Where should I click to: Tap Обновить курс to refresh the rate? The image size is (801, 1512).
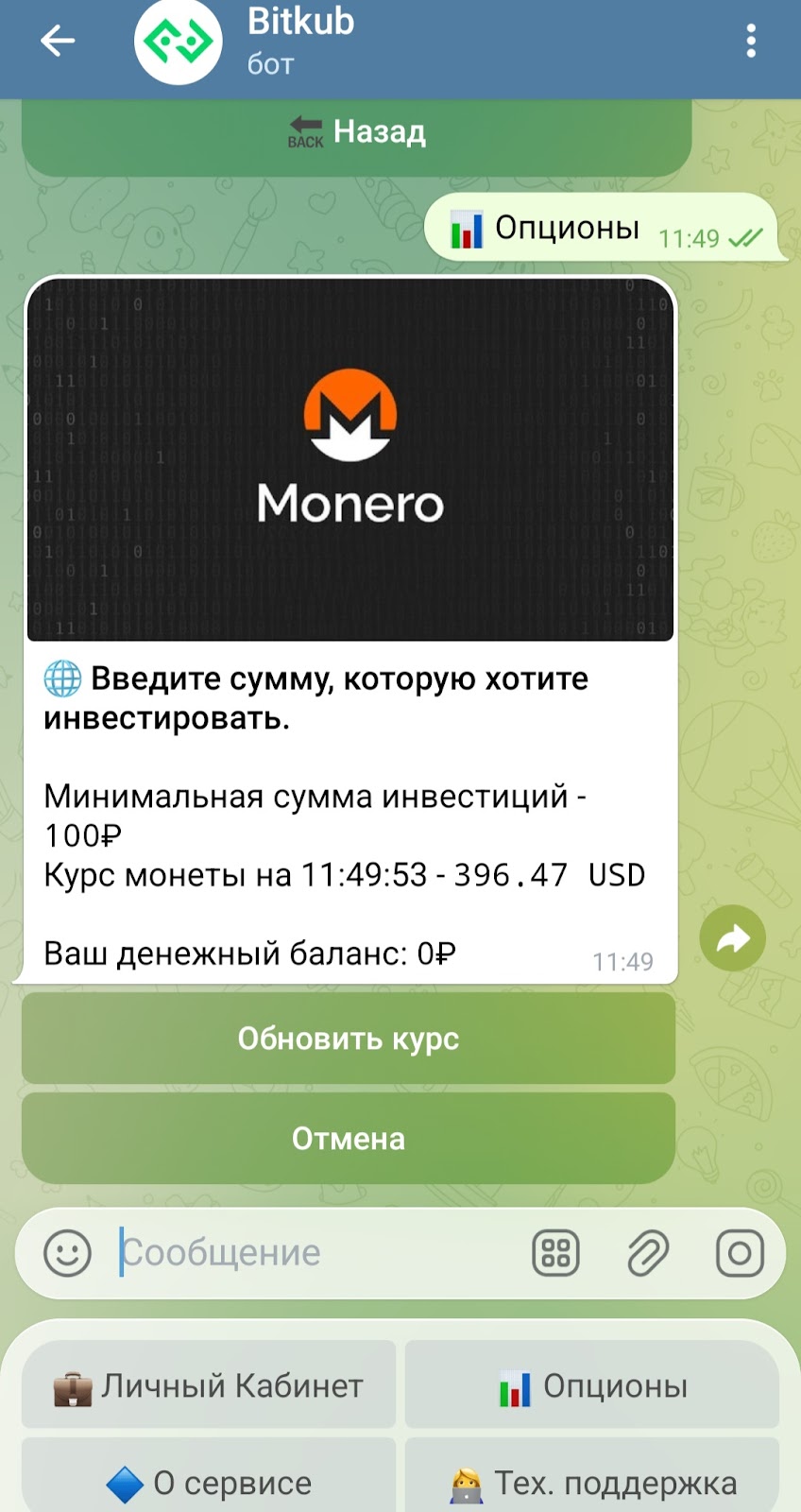348,1039
